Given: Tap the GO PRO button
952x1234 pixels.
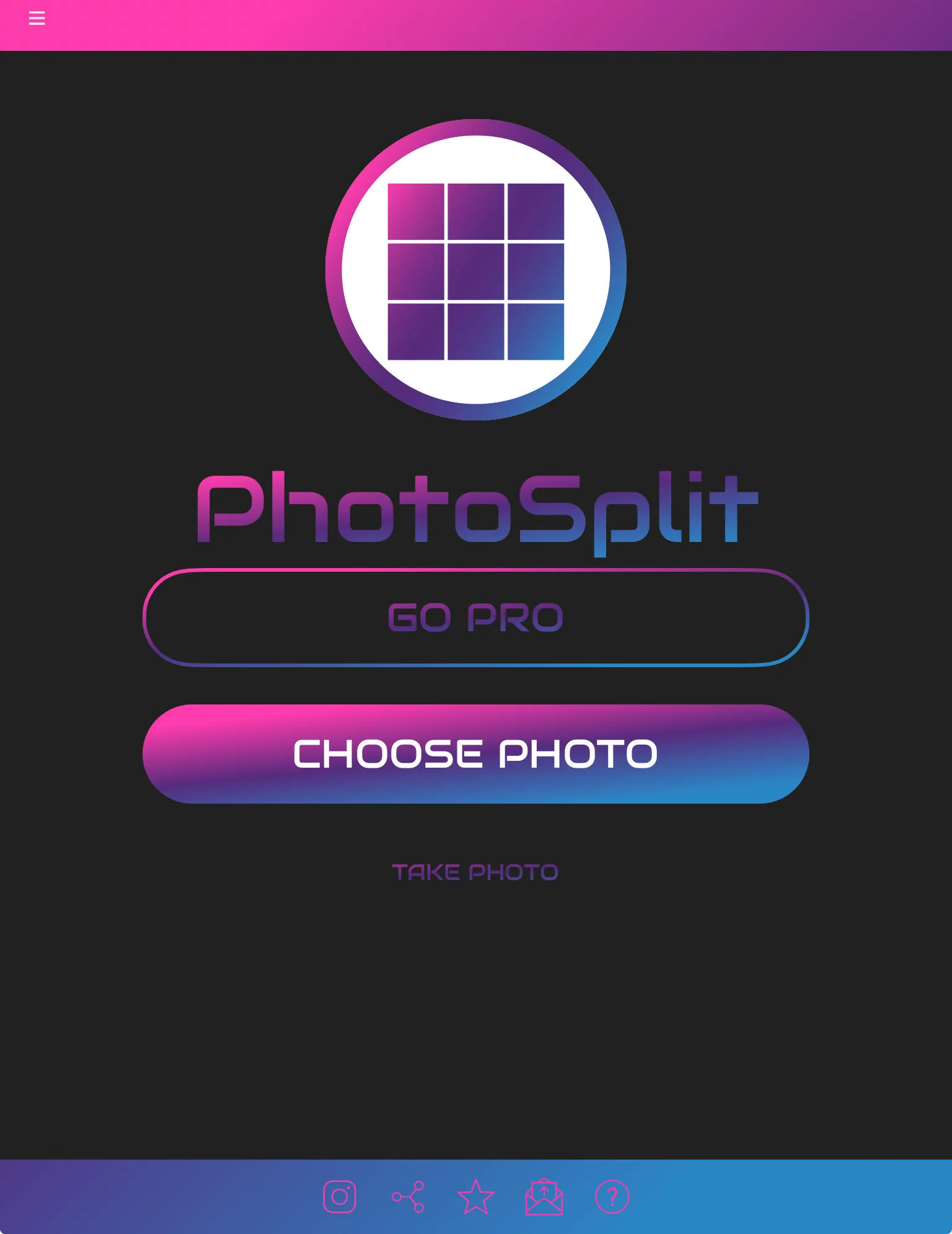Looking at the screenshot, I should 475,618.
